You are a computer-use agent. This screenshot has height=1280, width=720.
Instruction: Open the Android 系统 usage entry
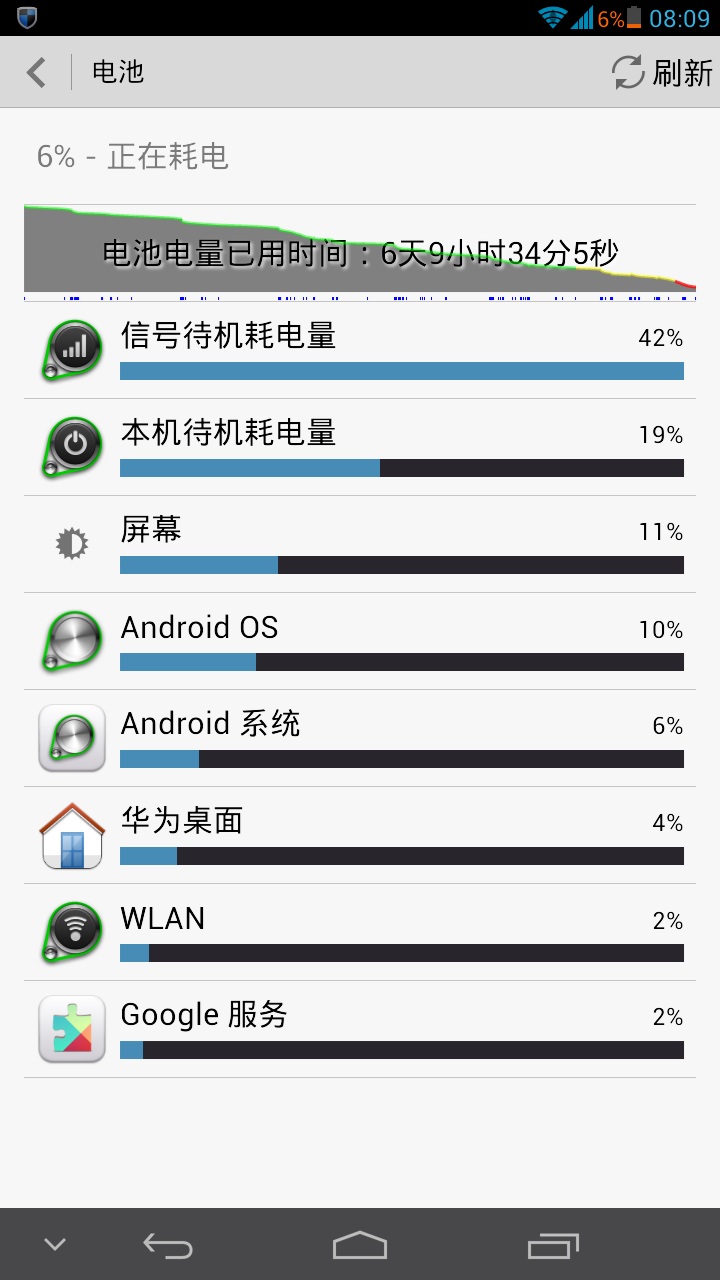[360, 739]
